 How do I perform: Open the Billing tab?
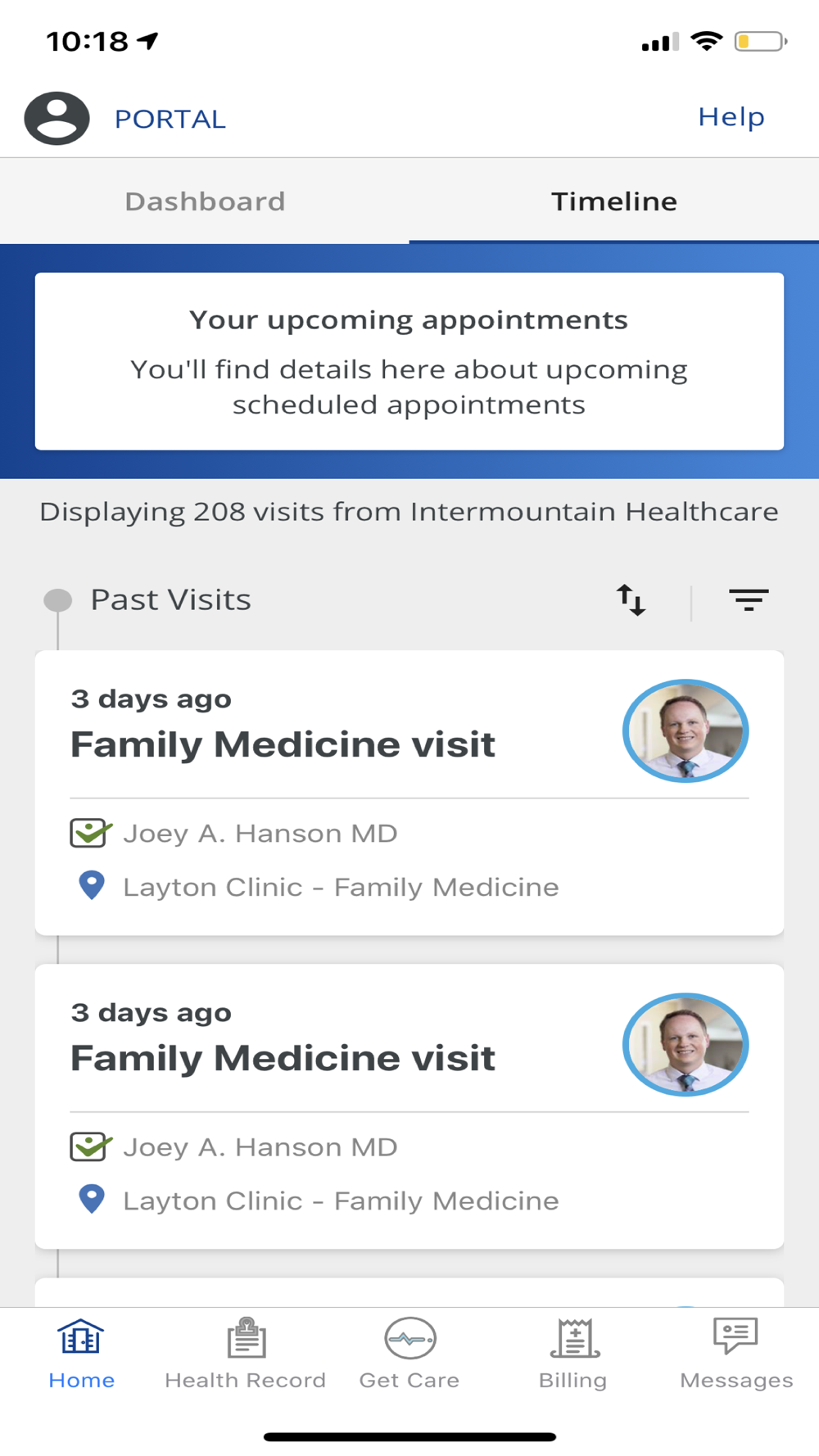pos(573,1354)
